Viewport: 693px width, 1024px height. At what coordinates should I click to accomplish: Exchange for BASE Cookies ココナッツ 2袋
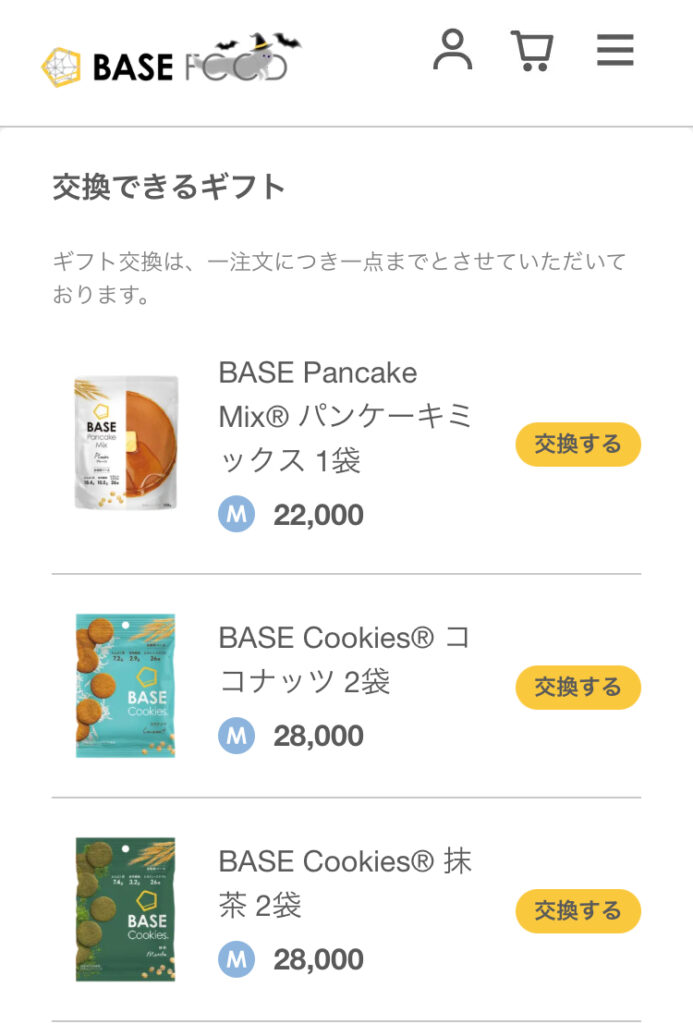[x=578, y=687]
